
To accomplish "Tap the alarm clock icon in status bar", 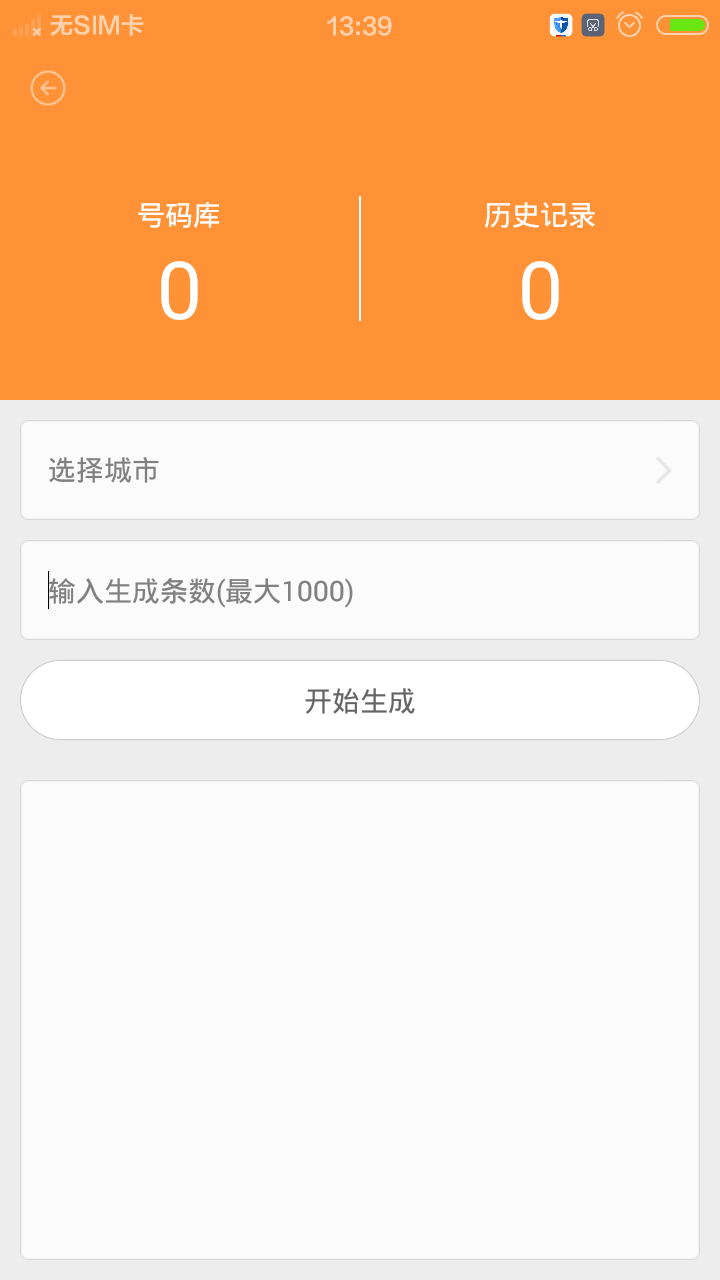I will coord(629,25).
